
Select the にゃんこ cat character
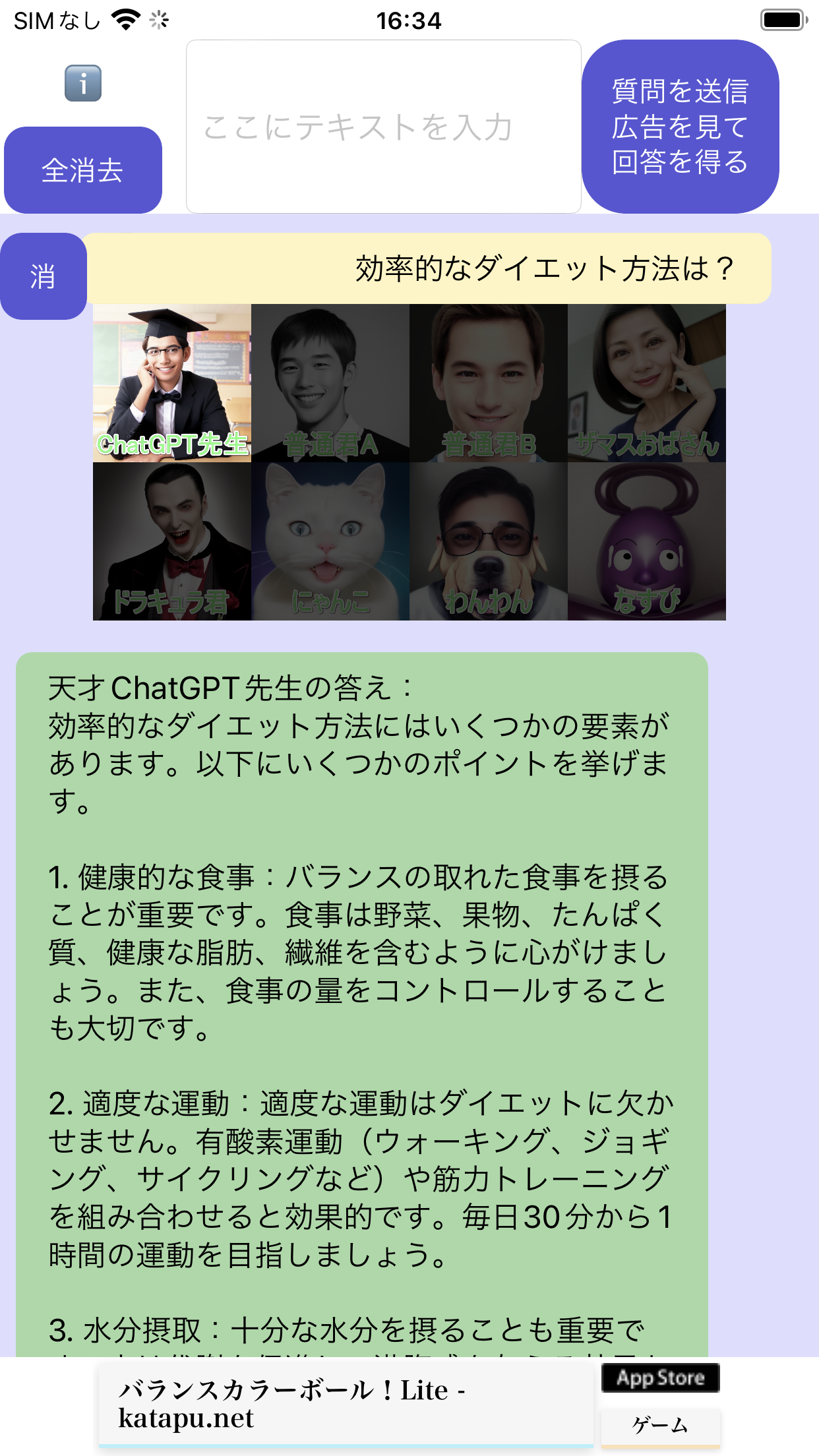click(x=330, y=541)
